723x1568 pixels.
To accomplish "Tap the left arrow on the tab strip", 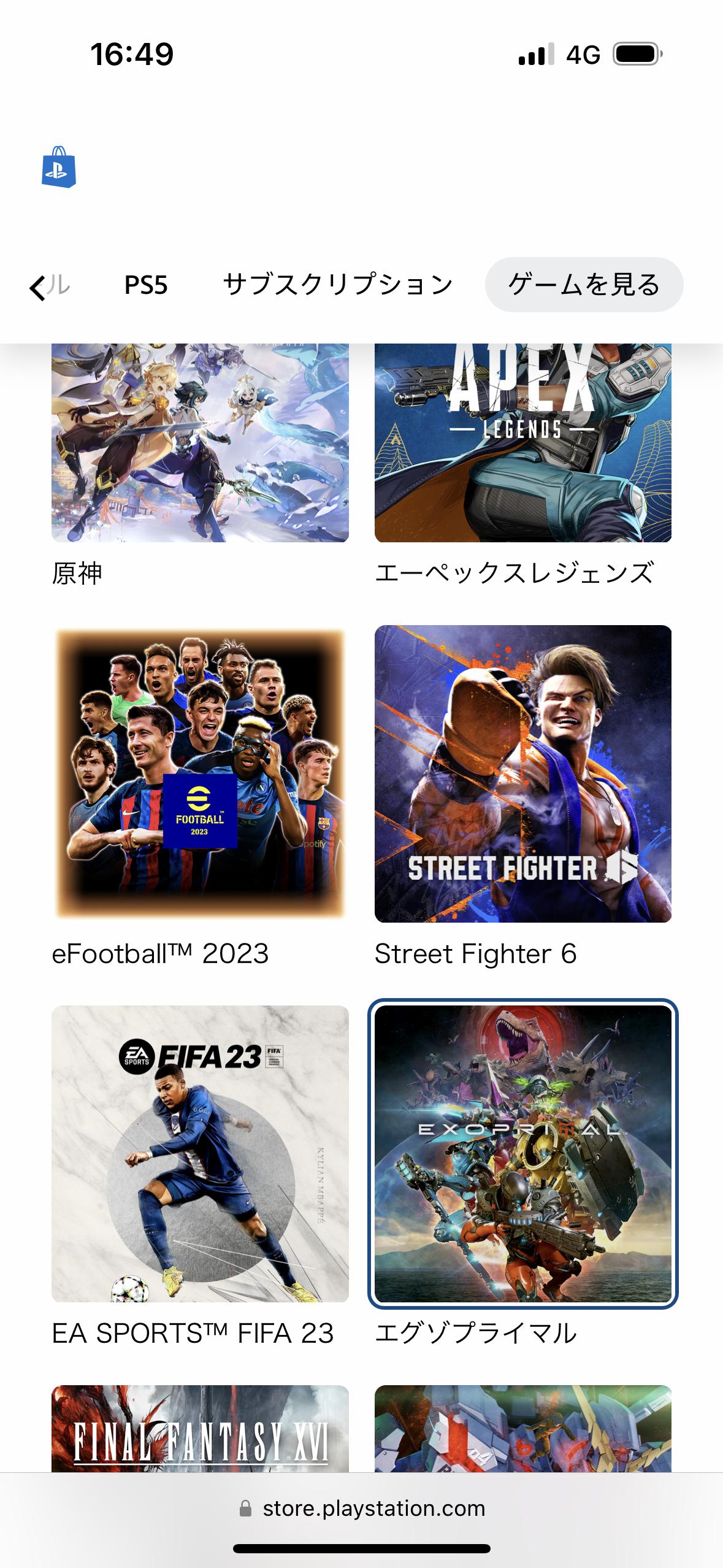I will (37, 287).
